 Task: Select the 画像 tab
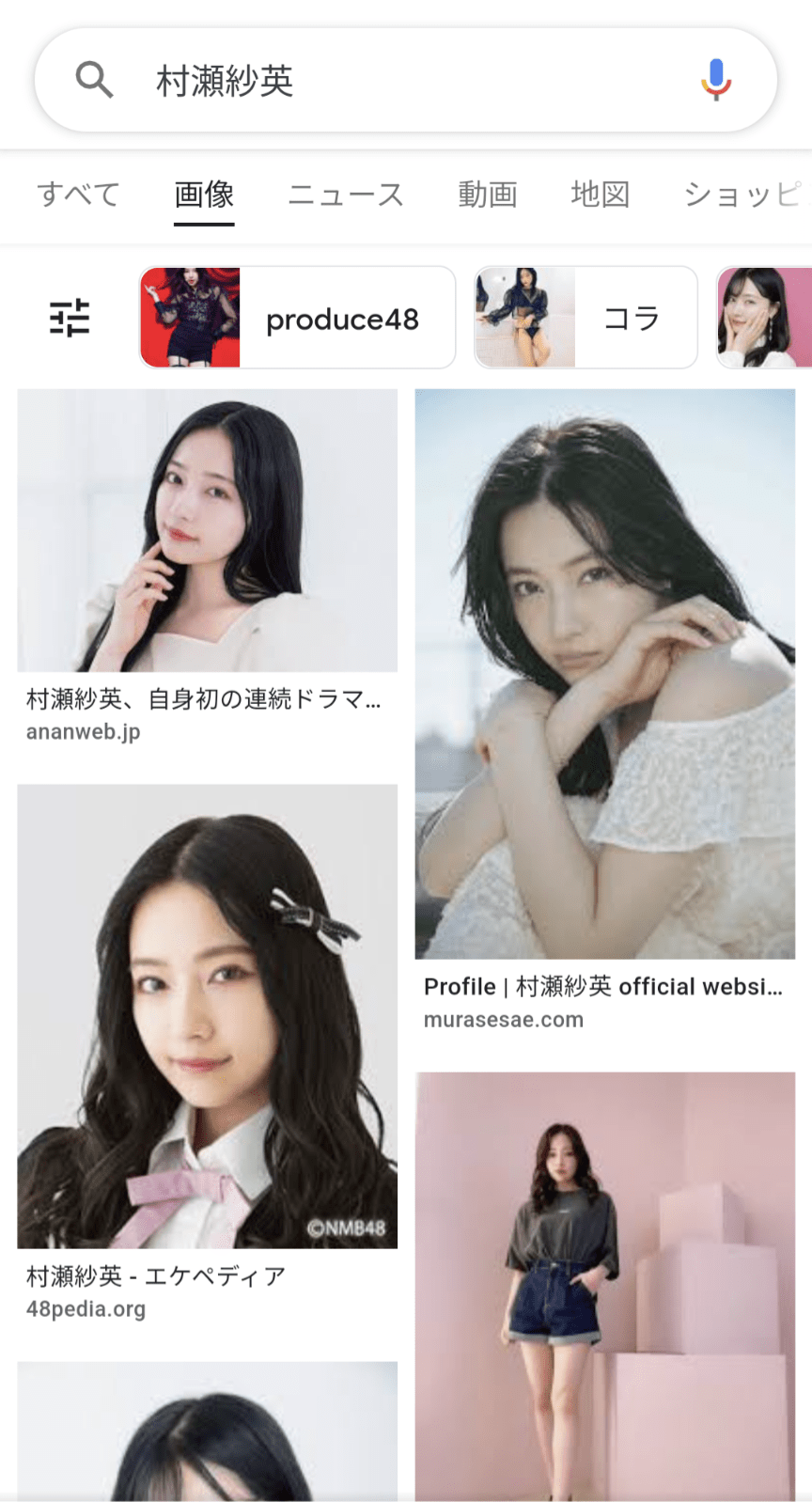[204, 195]
